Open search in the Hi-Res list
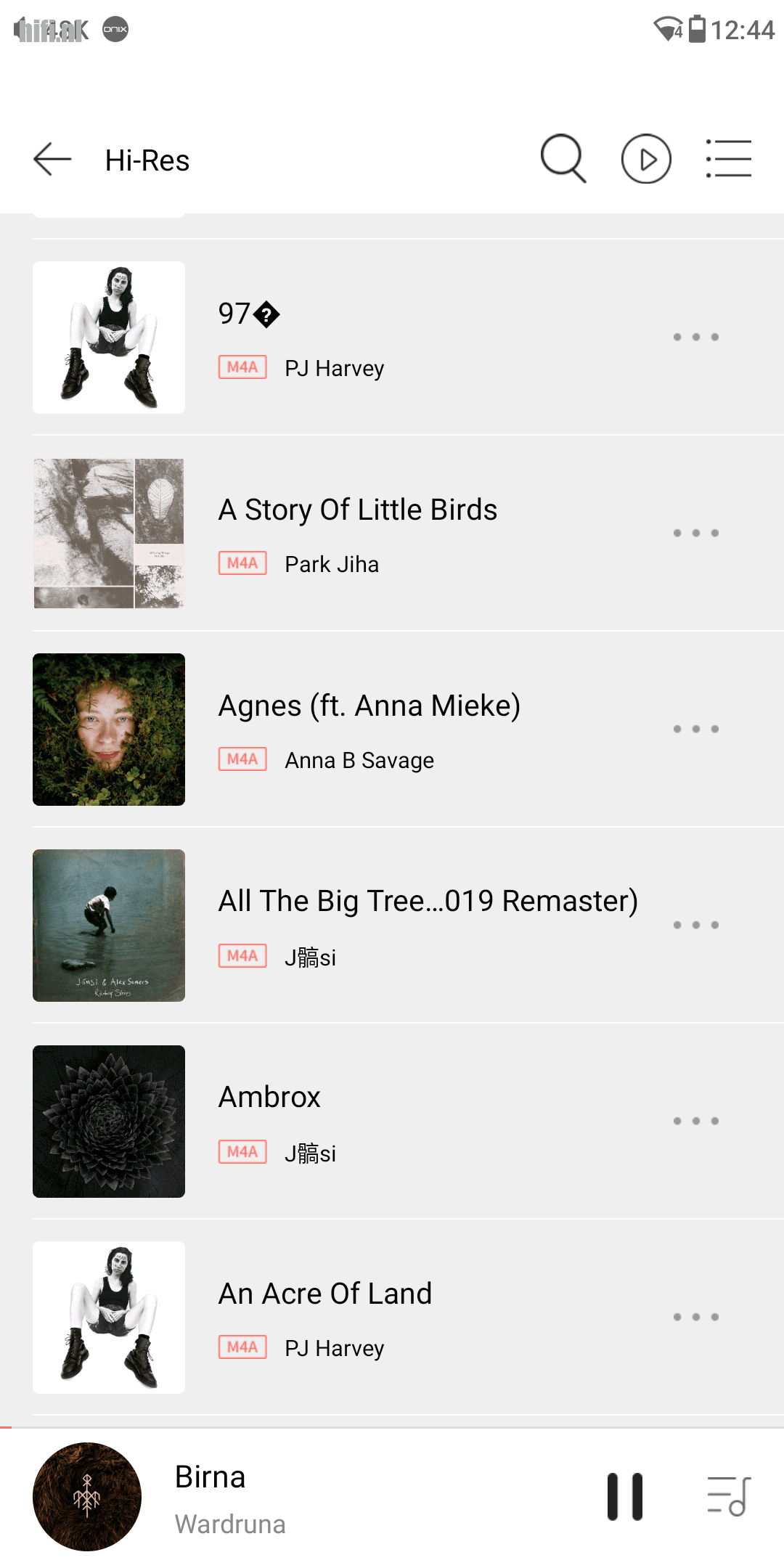Screen dimensions: 784x1568 pyautogui.click(x=563, y=159)
